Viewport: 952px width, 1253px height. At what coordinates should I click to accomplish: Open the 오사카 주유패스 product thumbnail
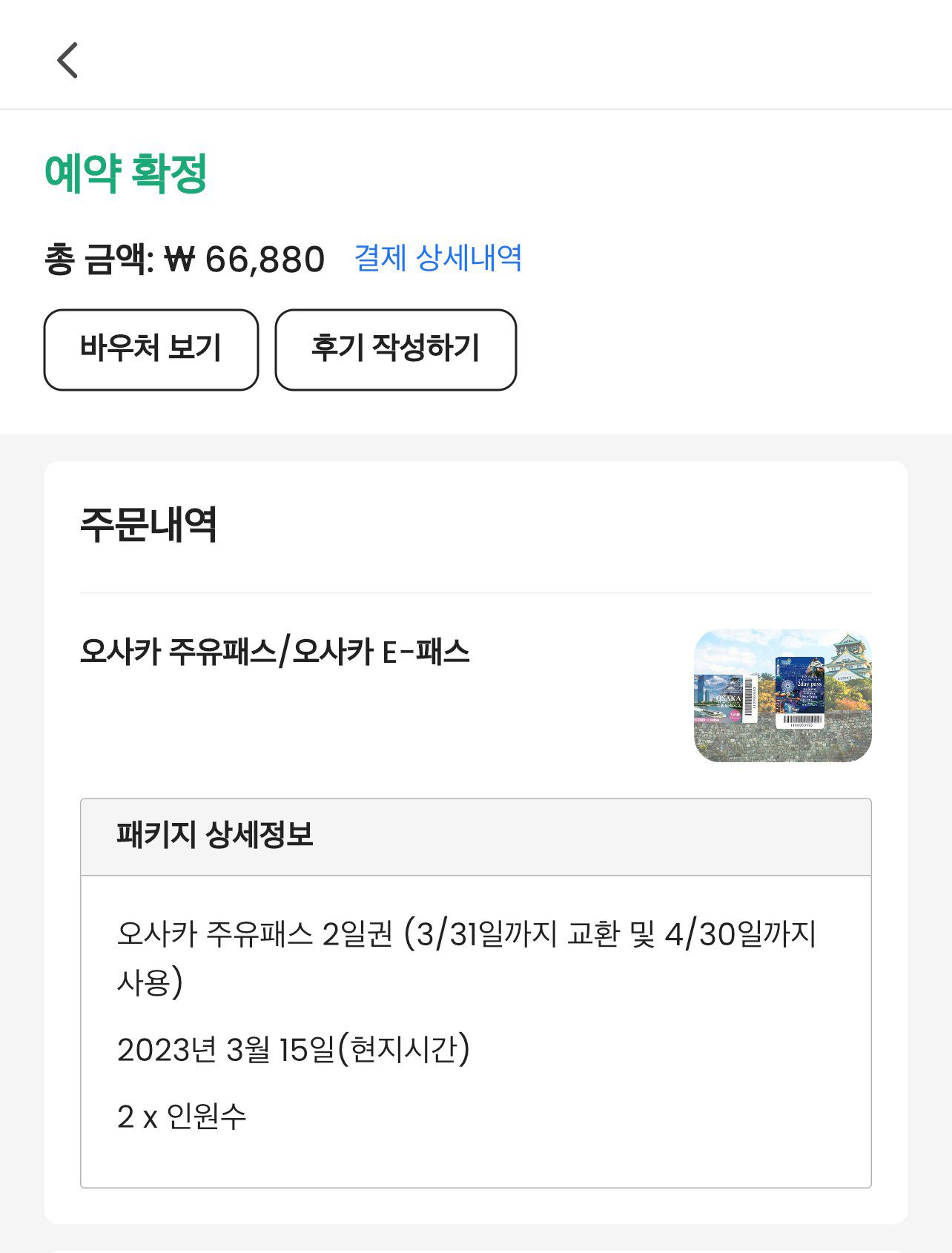pos(782,695)
